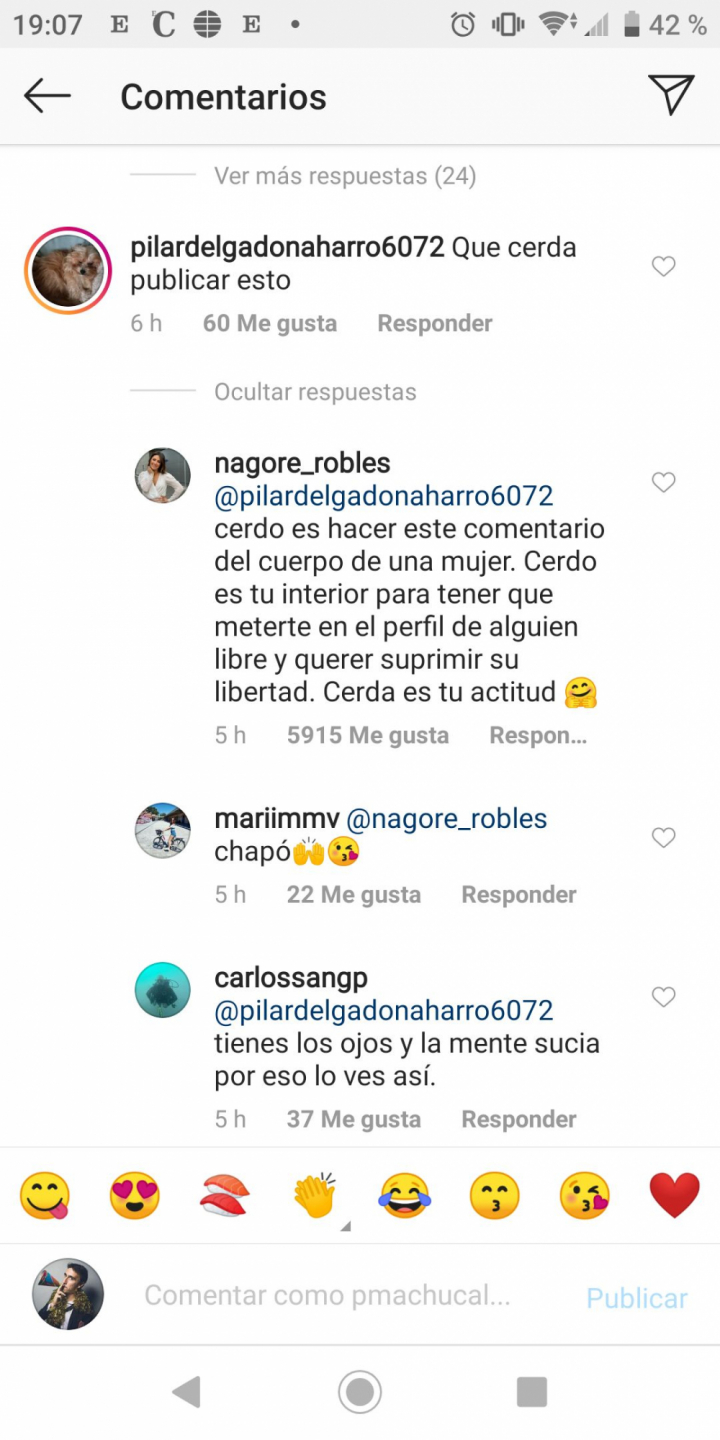Image resolution: width=720 pixels, height=1440 pixels.
Task: Insert the clapping hands emoji
Action: point(315,1195)
